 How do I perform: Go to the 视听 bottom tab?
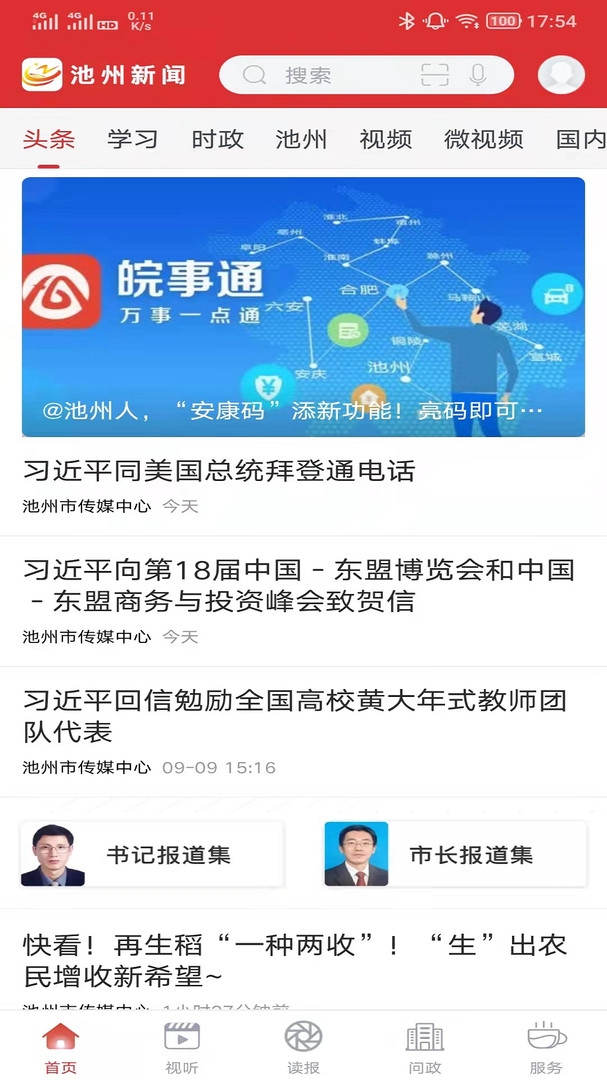181,1047
